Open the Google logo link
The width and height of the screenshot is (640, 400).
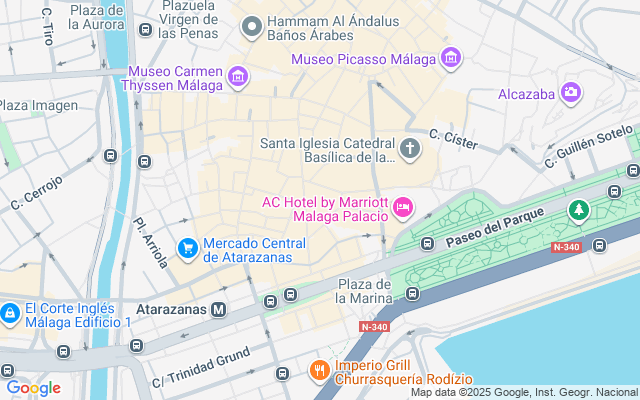33,387
